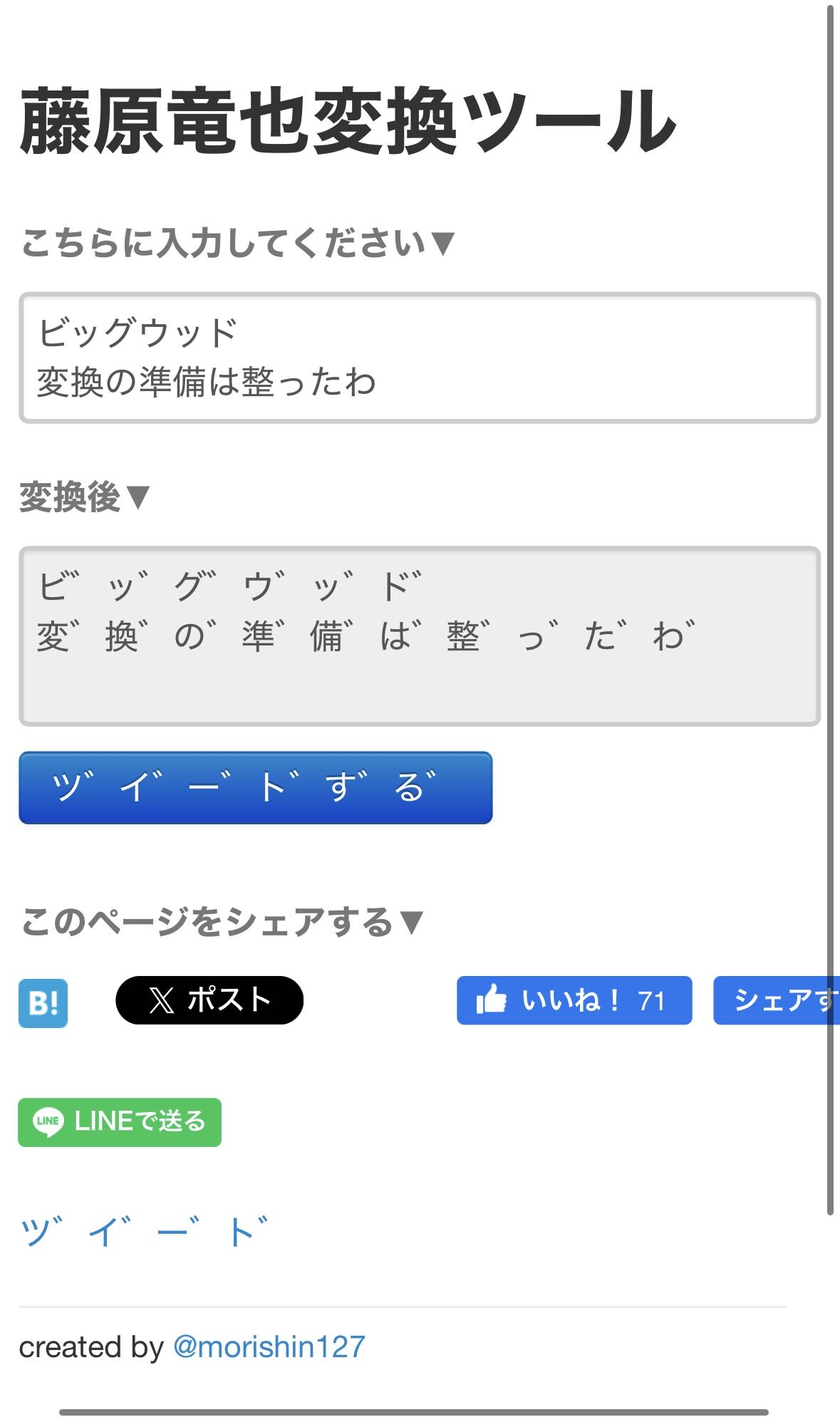Tap the blue ツイートする button

coord(255,787)
